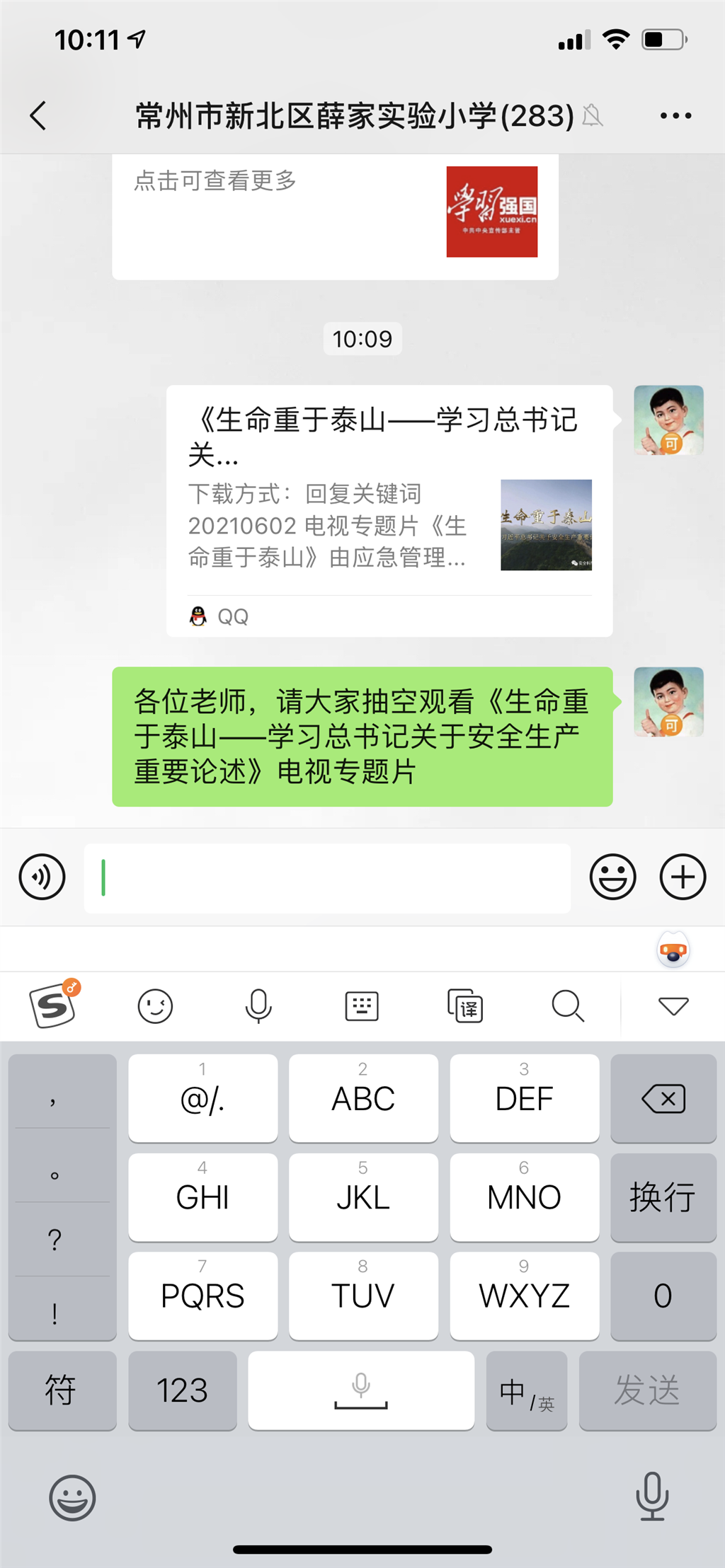The image size is (725, 1568).
Task: Switch to the 123 number keyboard
Action: [x=182, y=1390]
